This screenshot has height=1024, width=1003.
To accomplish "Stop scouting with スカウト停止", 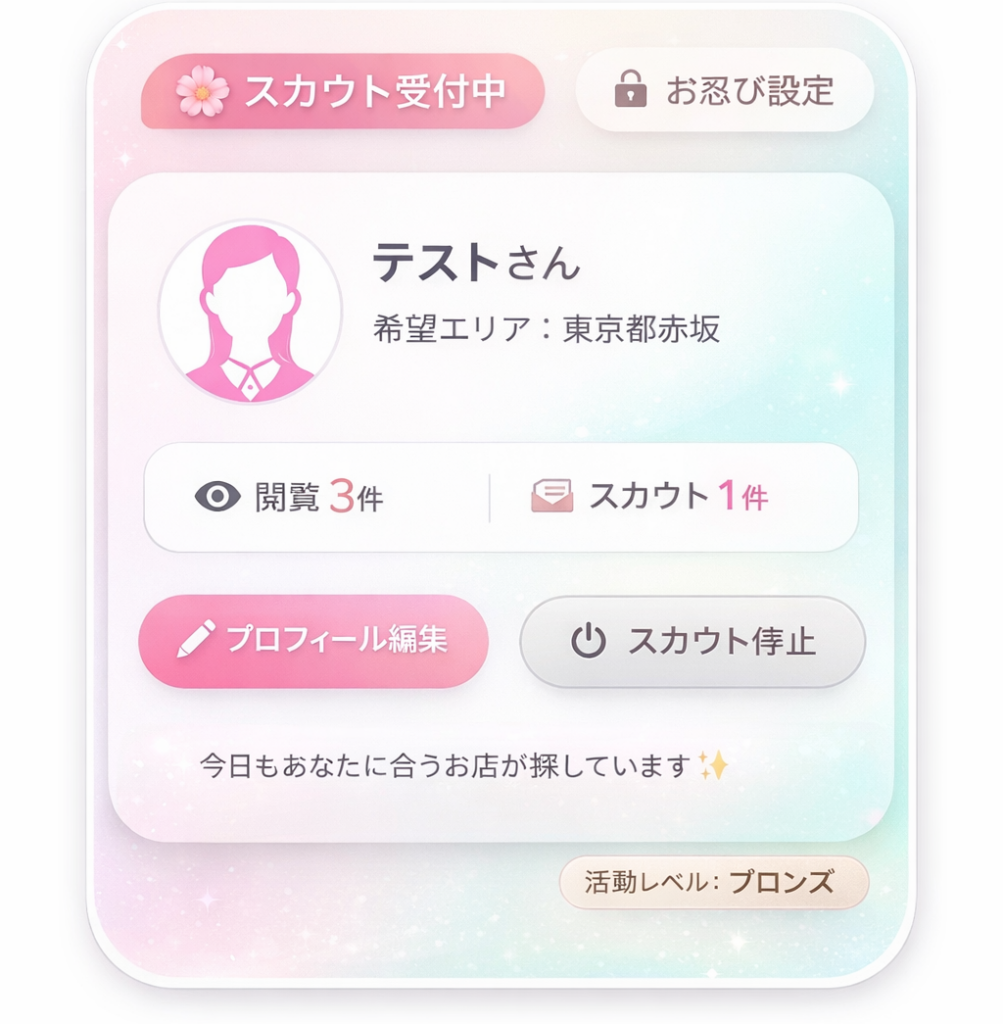I will (692, 641).
